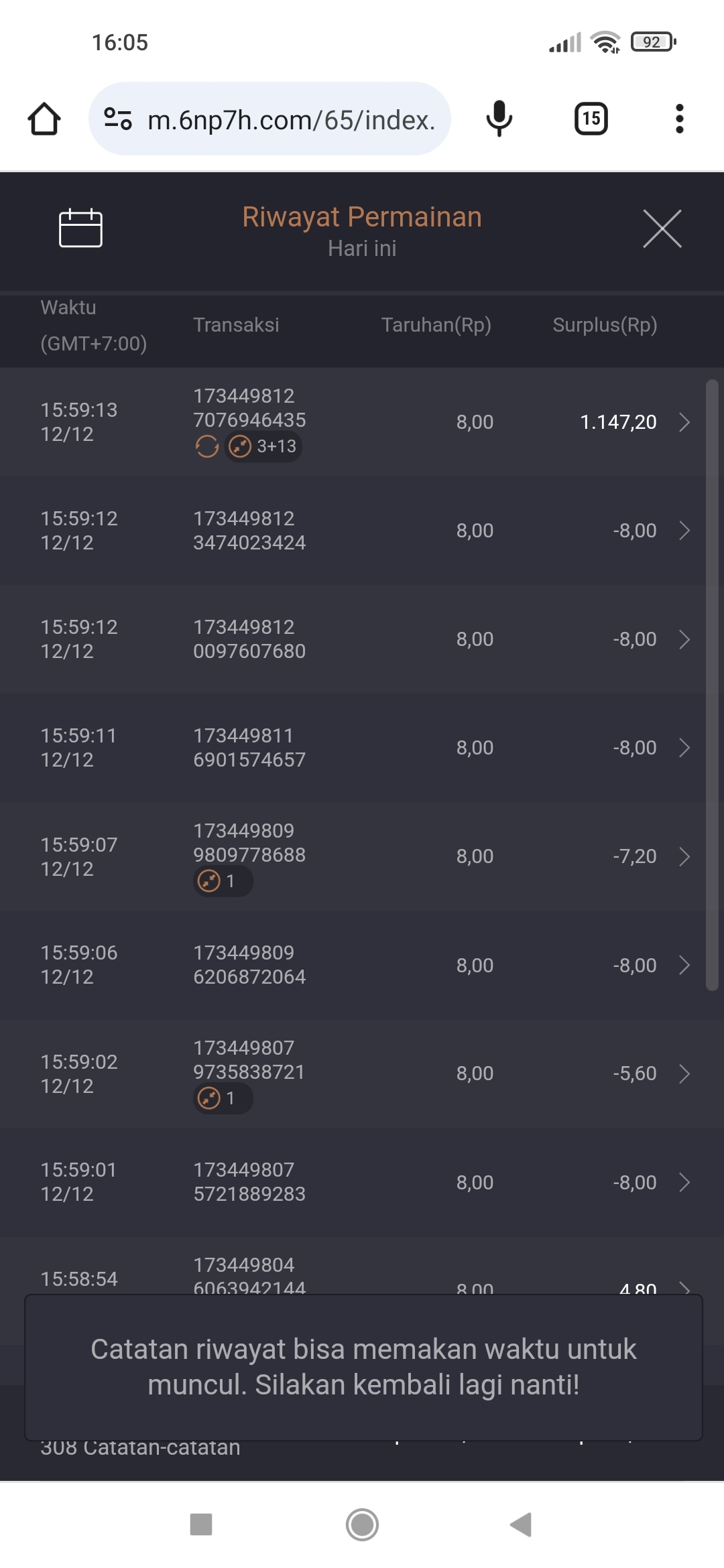The height and width of the screenshot is (1568, 724).
Task: Open transaction details for 7076946435
Action: pyautogui.click(x=684, y=422)
